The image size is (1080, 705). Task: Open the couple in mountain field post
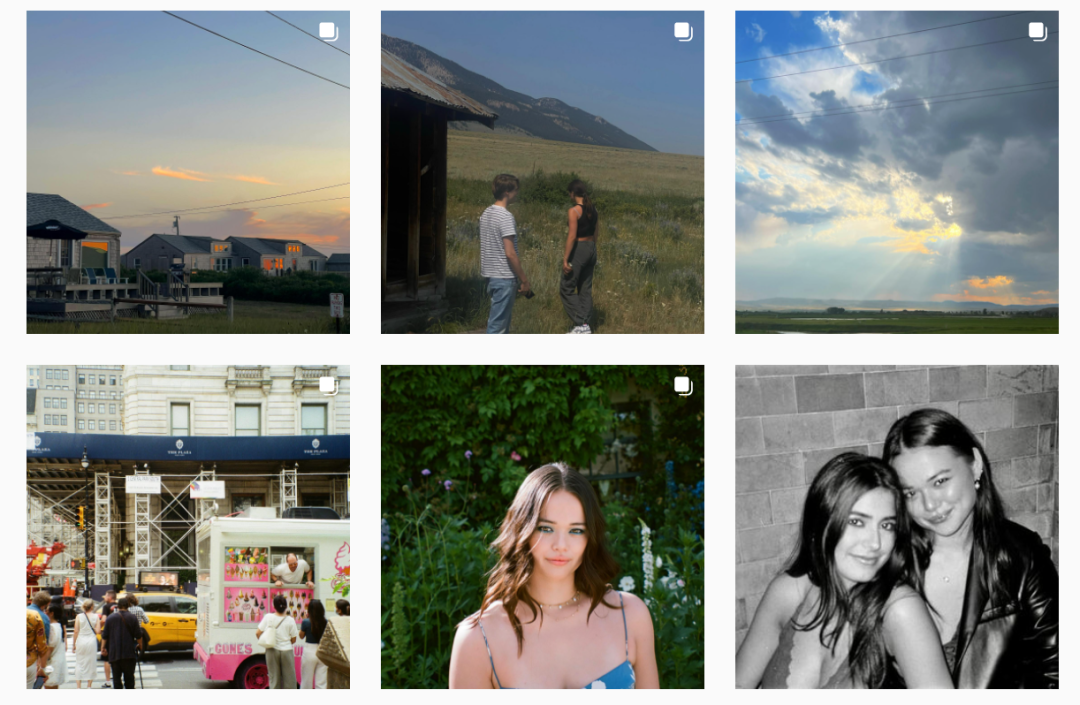point(542,172)
